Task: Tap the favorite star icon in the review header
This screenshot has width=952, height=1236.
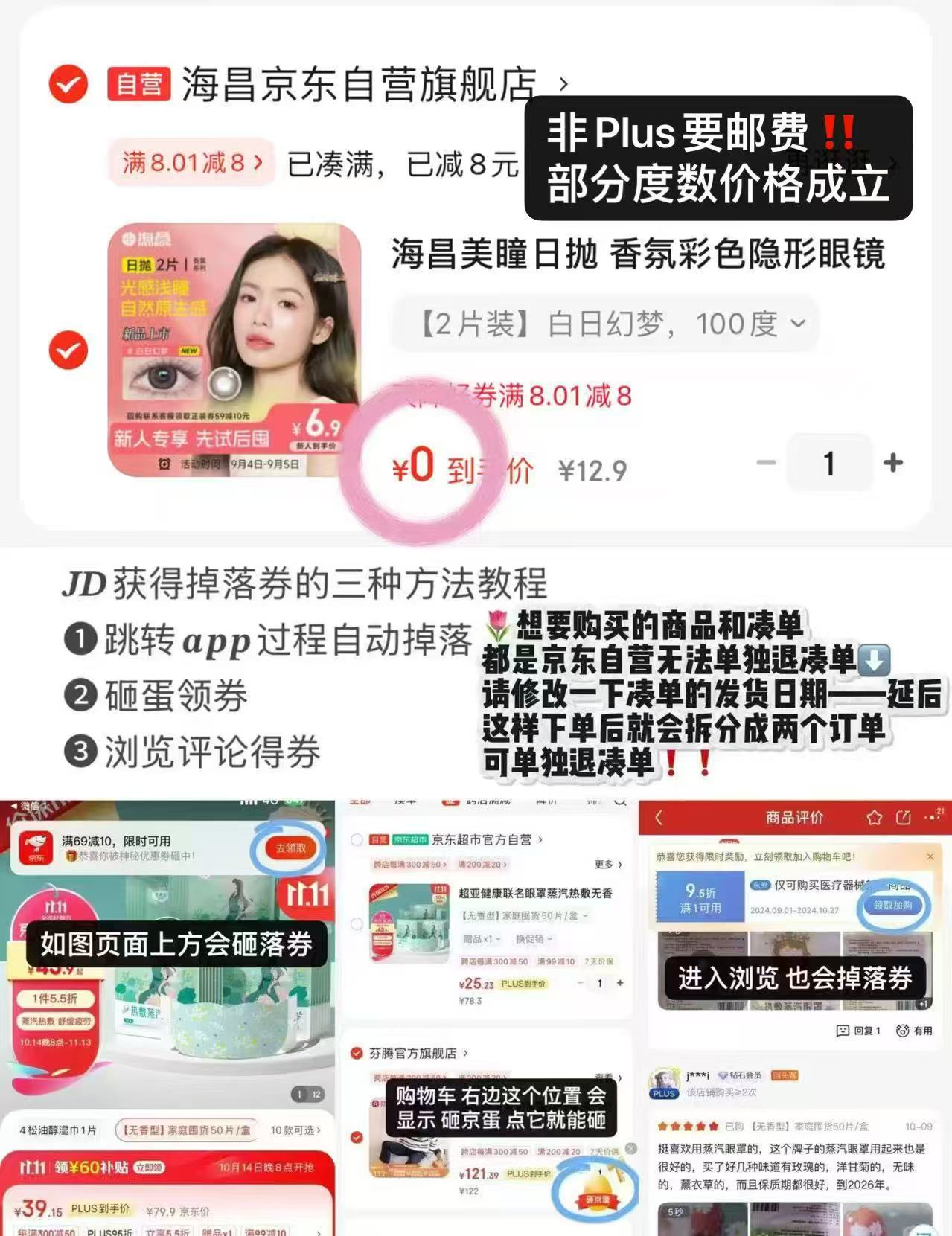Action: click(874, 819)
